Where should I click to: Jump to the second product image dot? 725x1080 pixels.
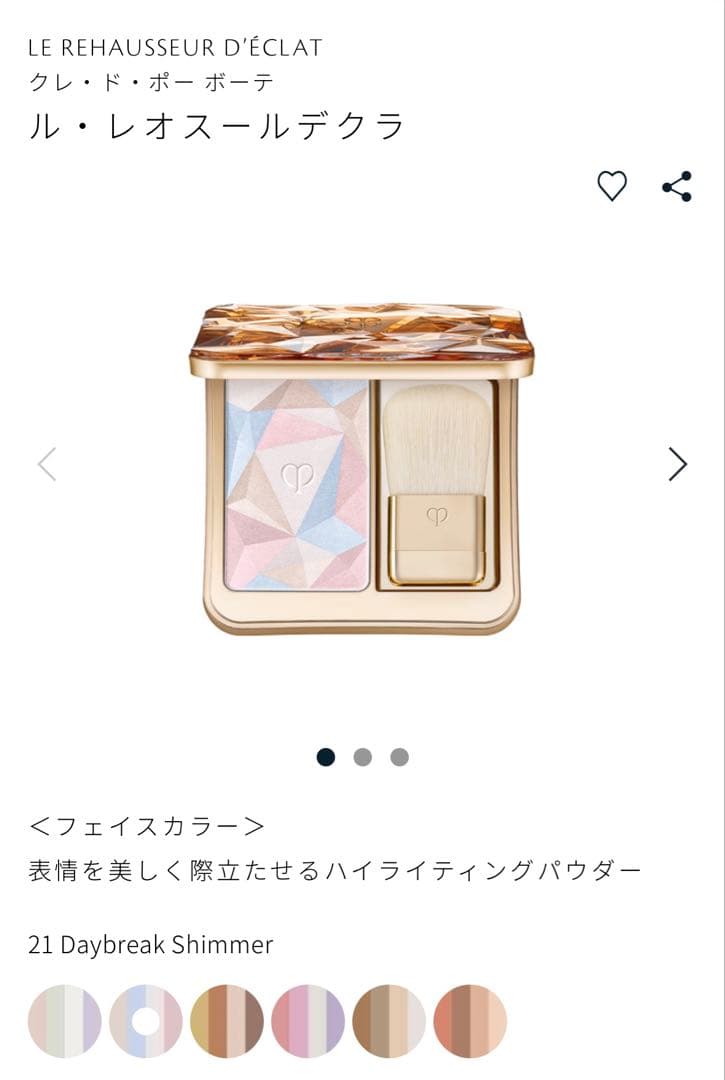tap(363, 757)
